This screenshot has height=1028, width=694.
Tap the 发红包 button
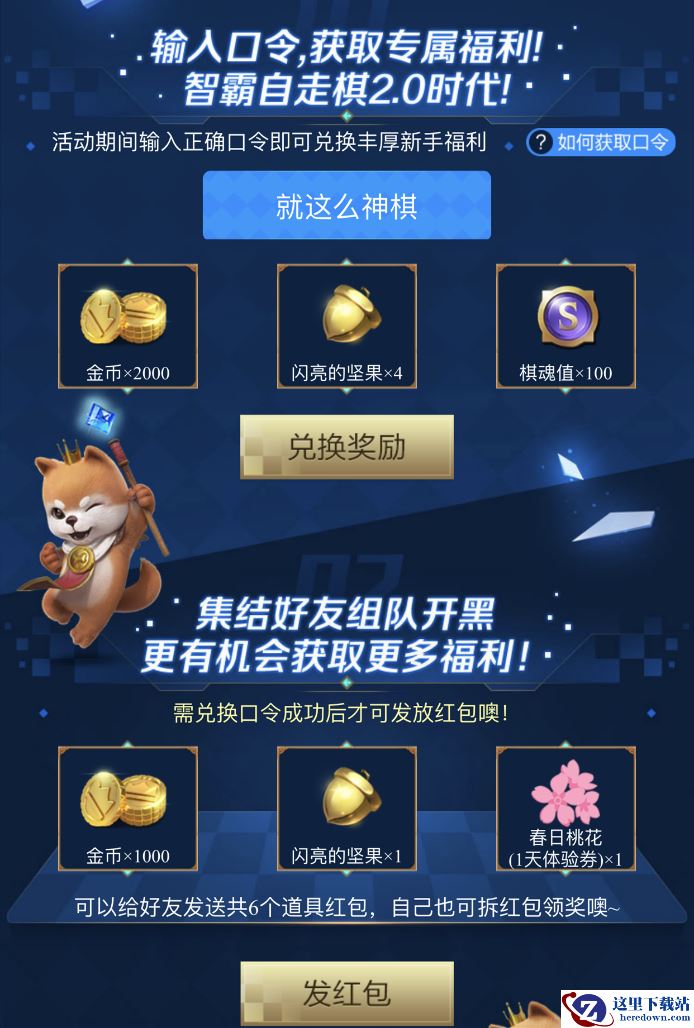(x=347, y=993)
